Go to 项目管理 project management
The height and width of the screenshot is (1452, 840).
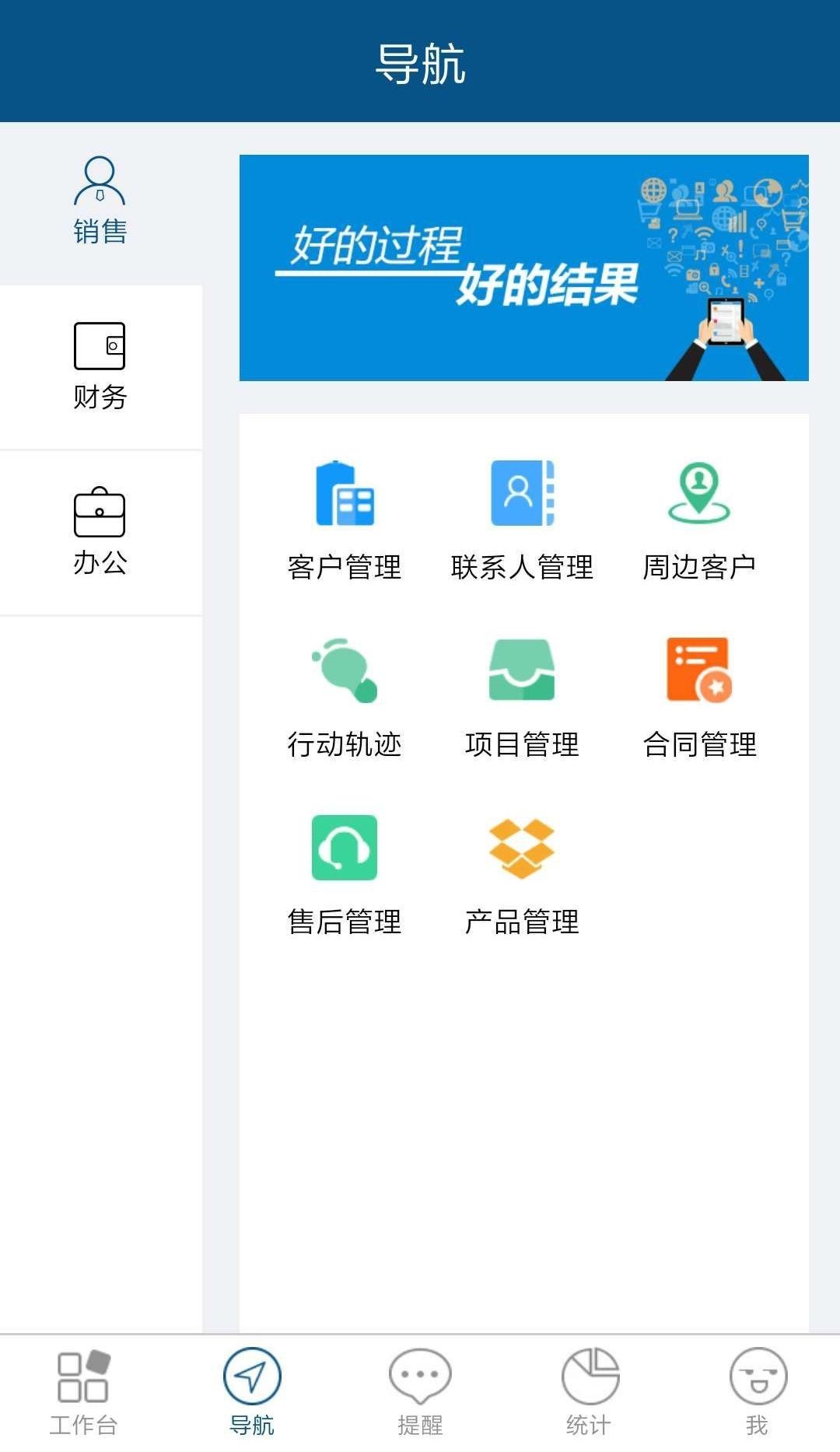tap(522, 697)
